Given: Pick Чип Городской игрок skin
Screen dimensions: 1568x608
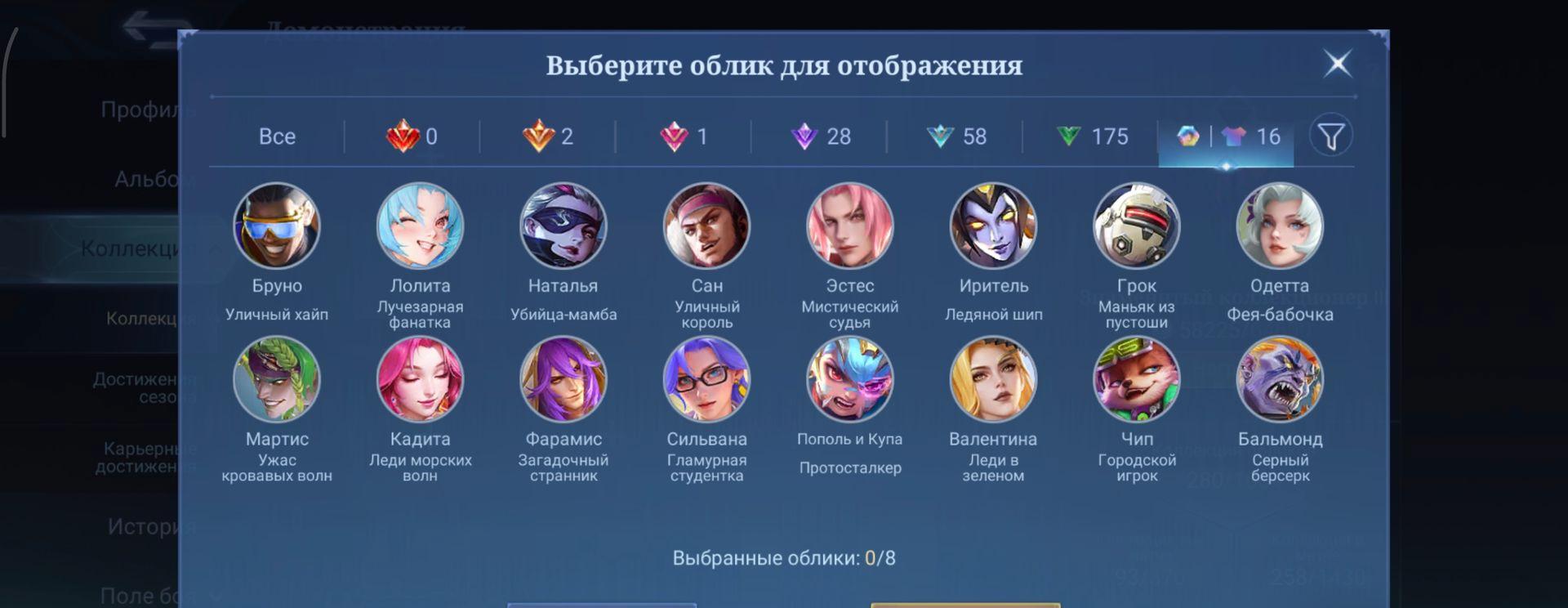Looking at the screenshot, I should 1137,379.
